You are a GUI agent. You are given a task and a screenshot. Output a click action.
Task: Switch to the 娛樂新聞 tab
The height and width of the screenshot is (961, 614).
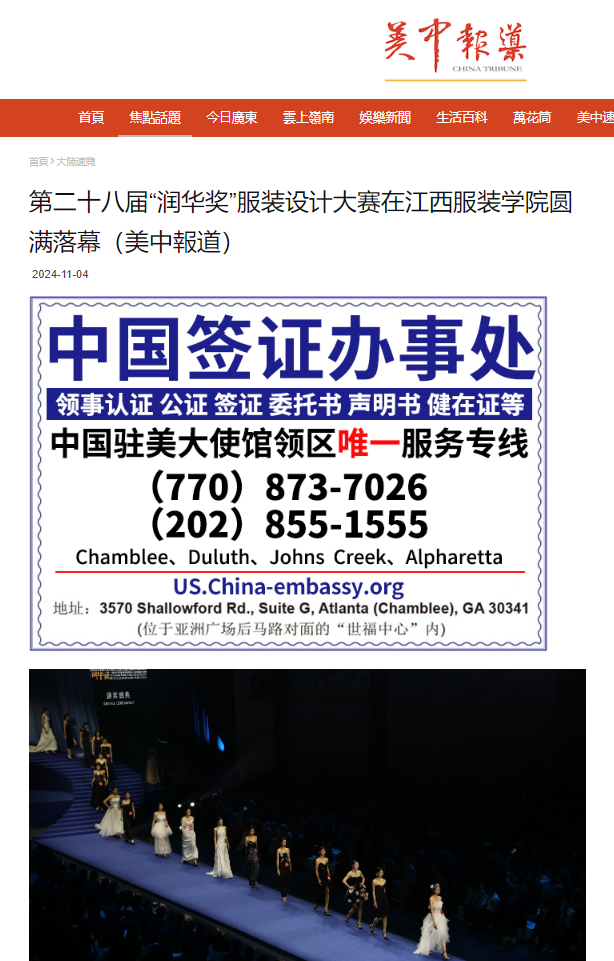(385, 118)
